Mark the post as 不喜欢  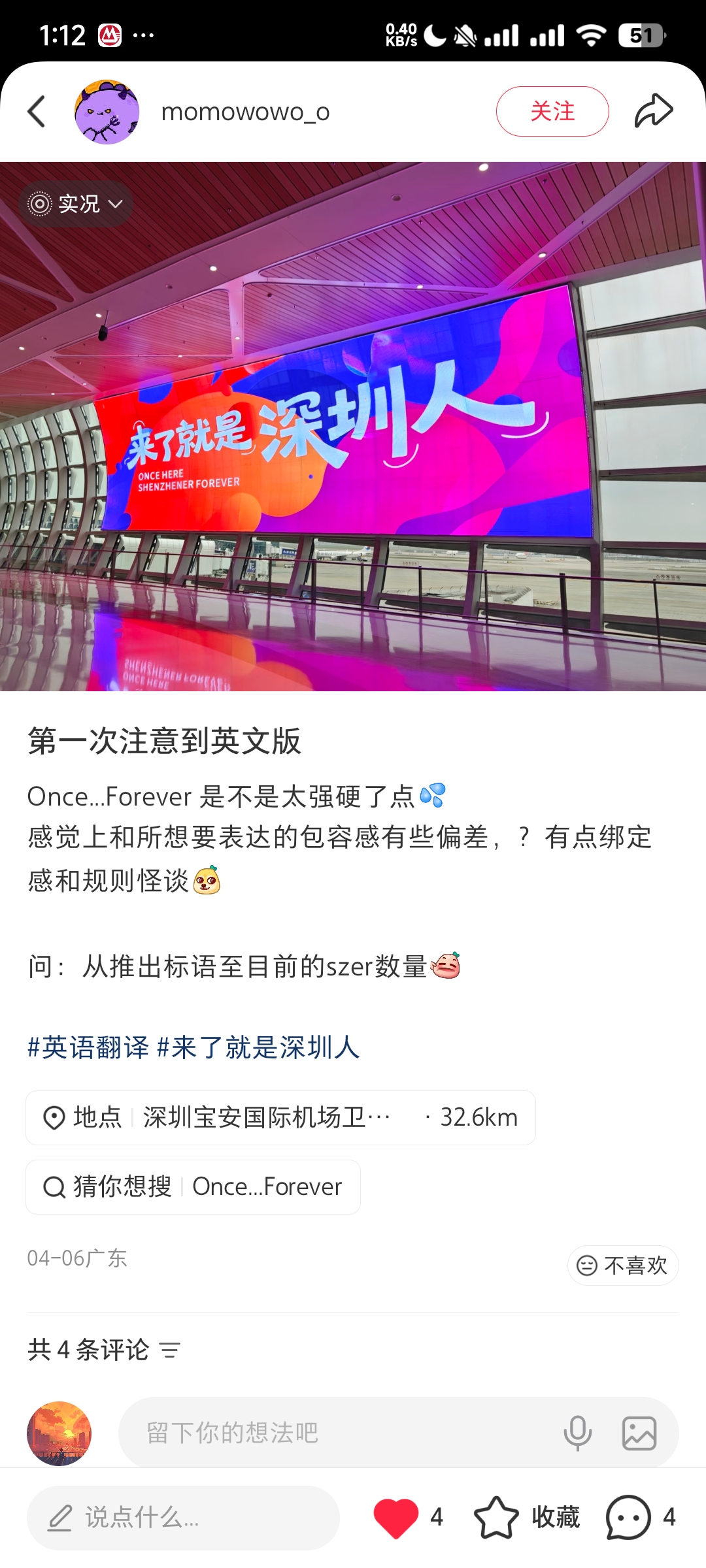(x=623, y=1266)
